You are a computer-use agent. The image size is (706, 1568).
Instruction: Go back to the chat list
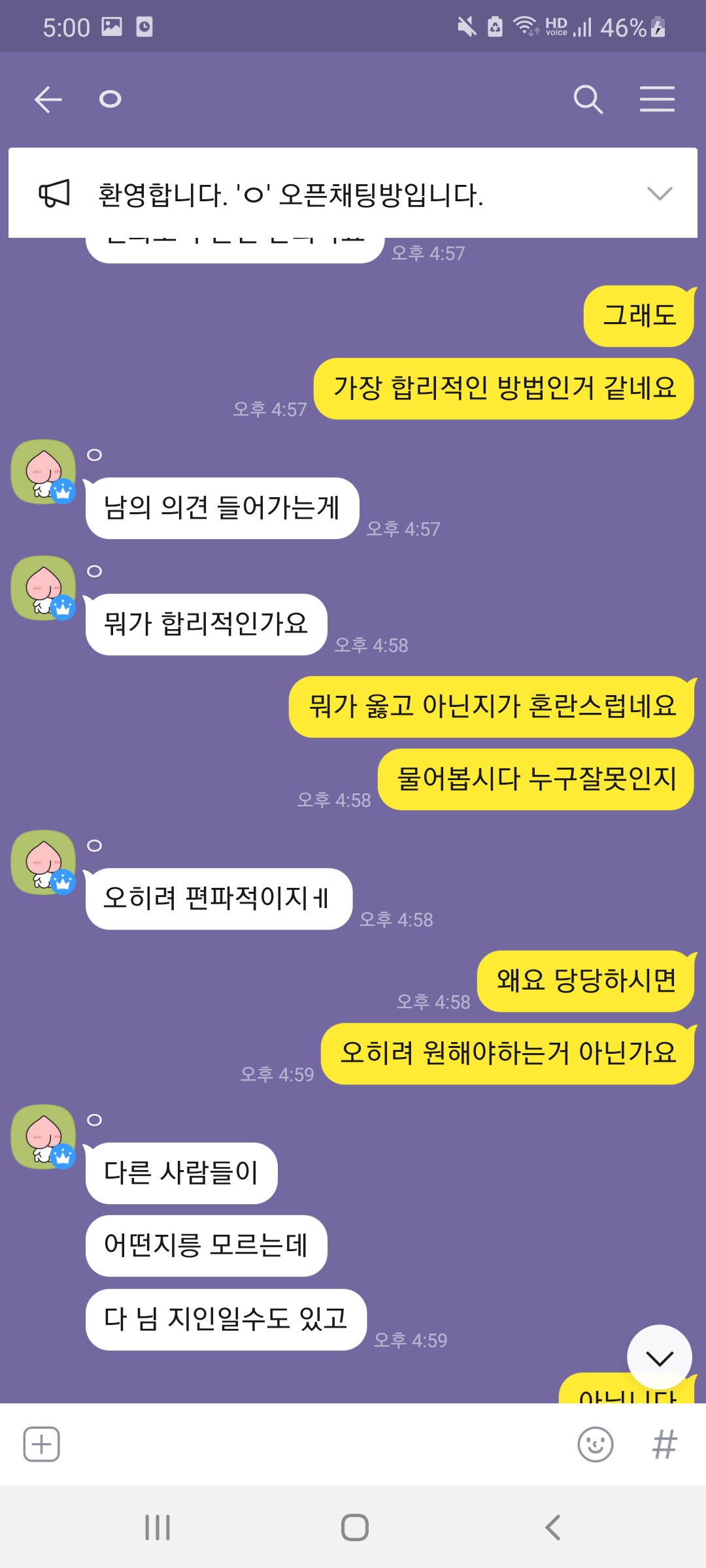[x=48, y=100]
